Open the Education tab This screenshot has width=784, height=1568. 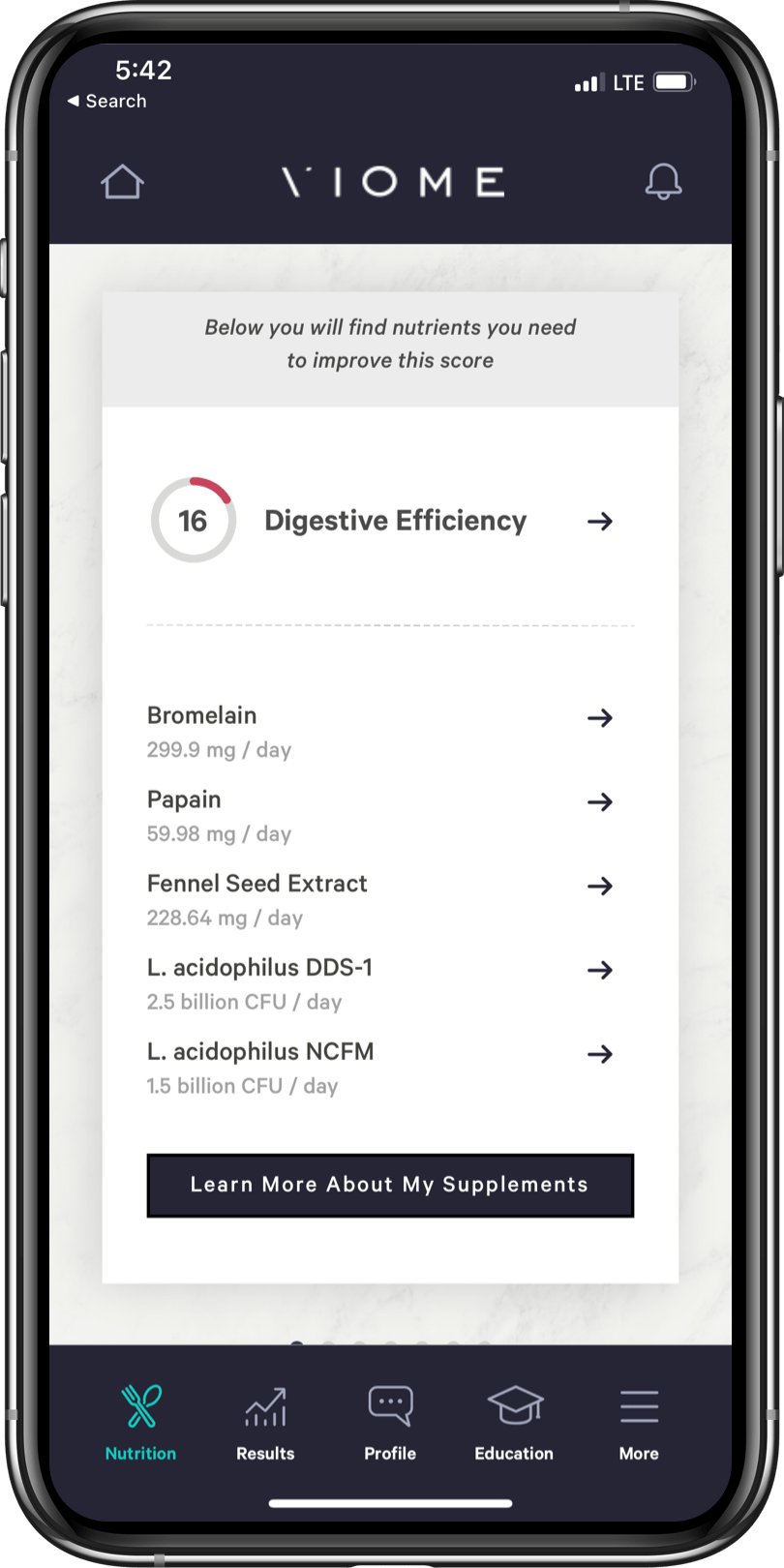tap(514, 1422)
